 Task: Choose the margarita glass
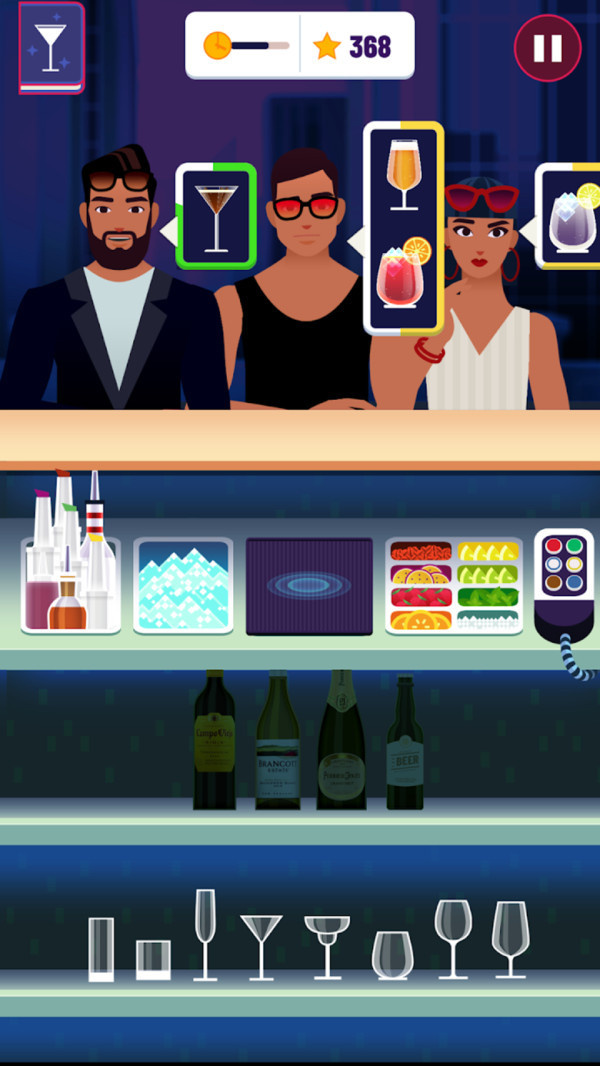[x=326, y=944]
